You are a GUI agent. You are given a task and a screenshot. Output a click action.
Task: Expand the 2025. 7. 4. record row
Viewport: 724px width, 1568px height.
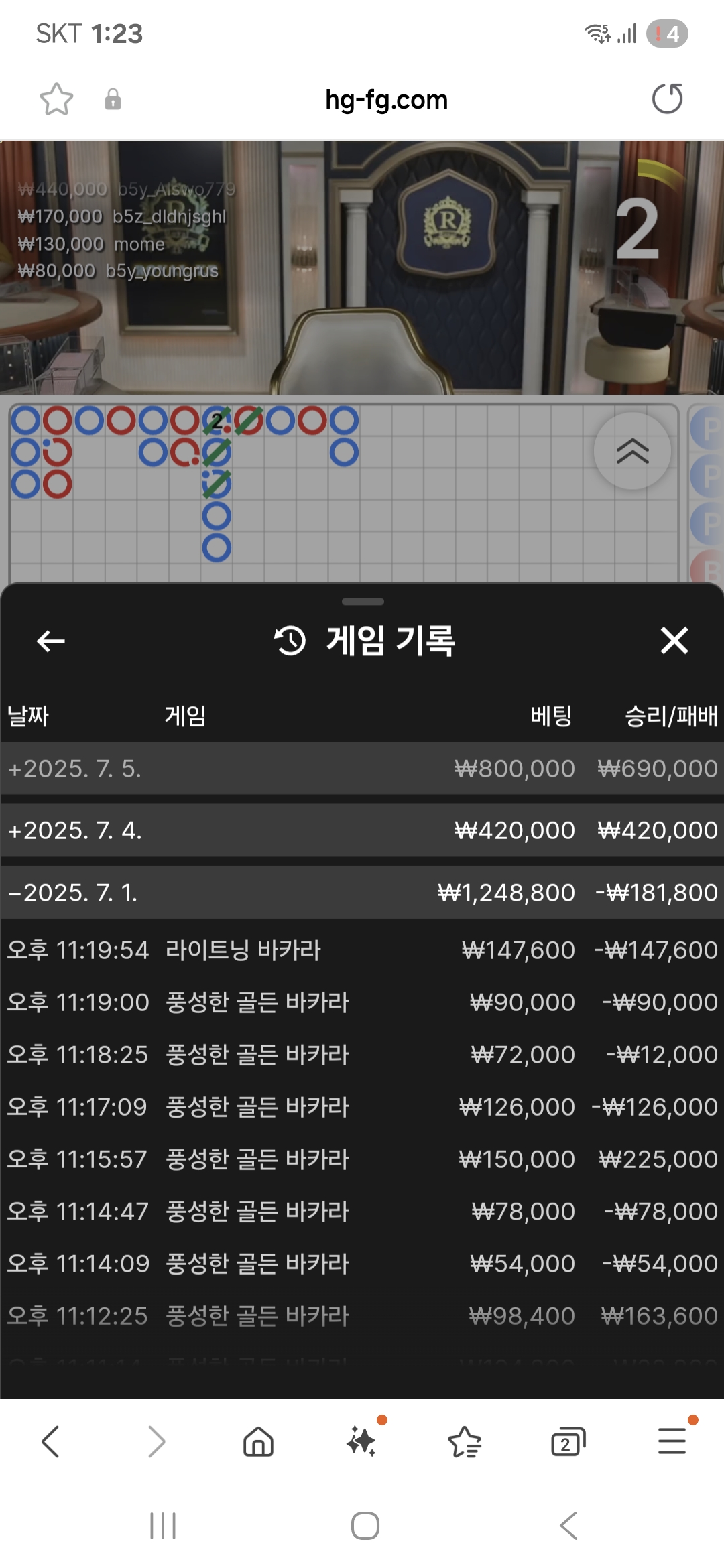pos(362,830)
